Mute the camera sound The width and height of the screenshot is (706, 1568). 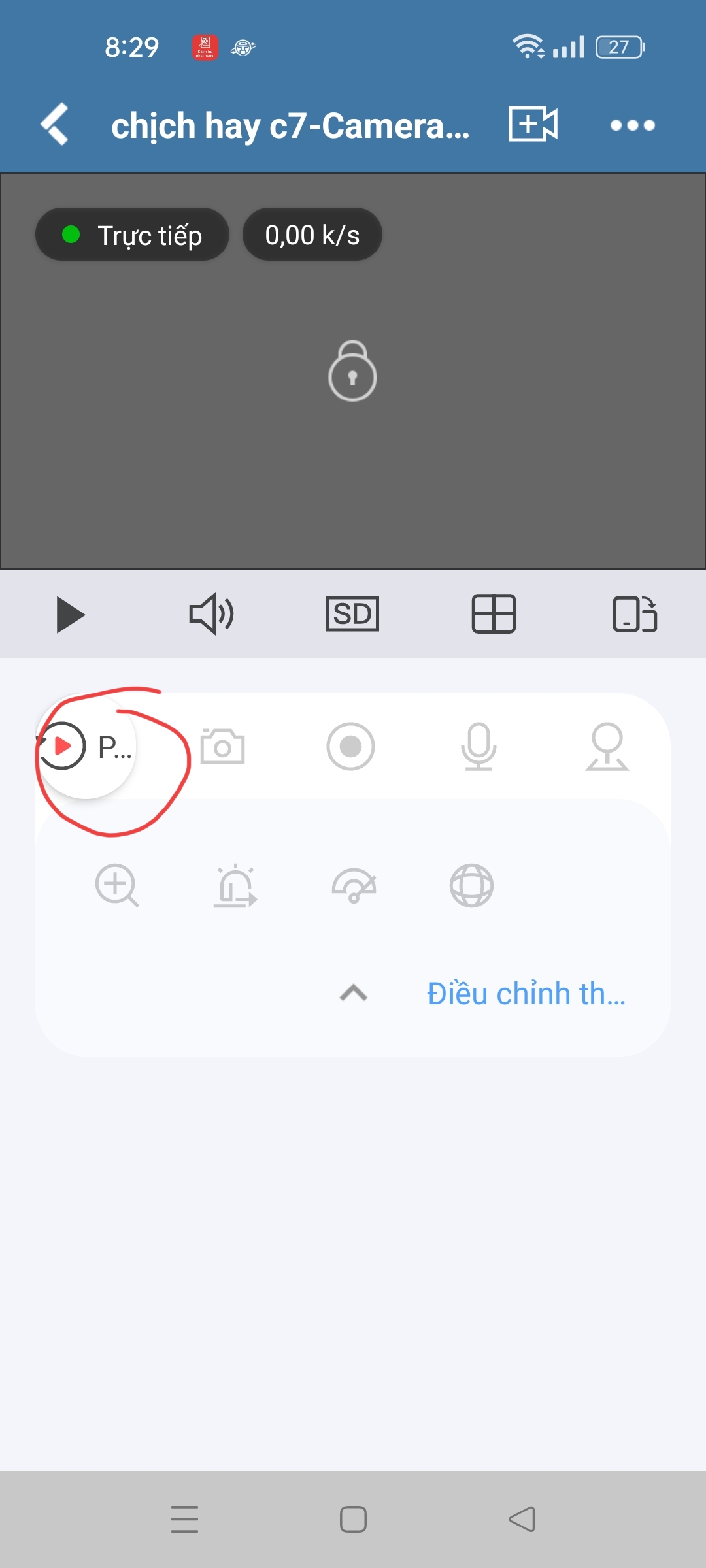pos(211,614)
